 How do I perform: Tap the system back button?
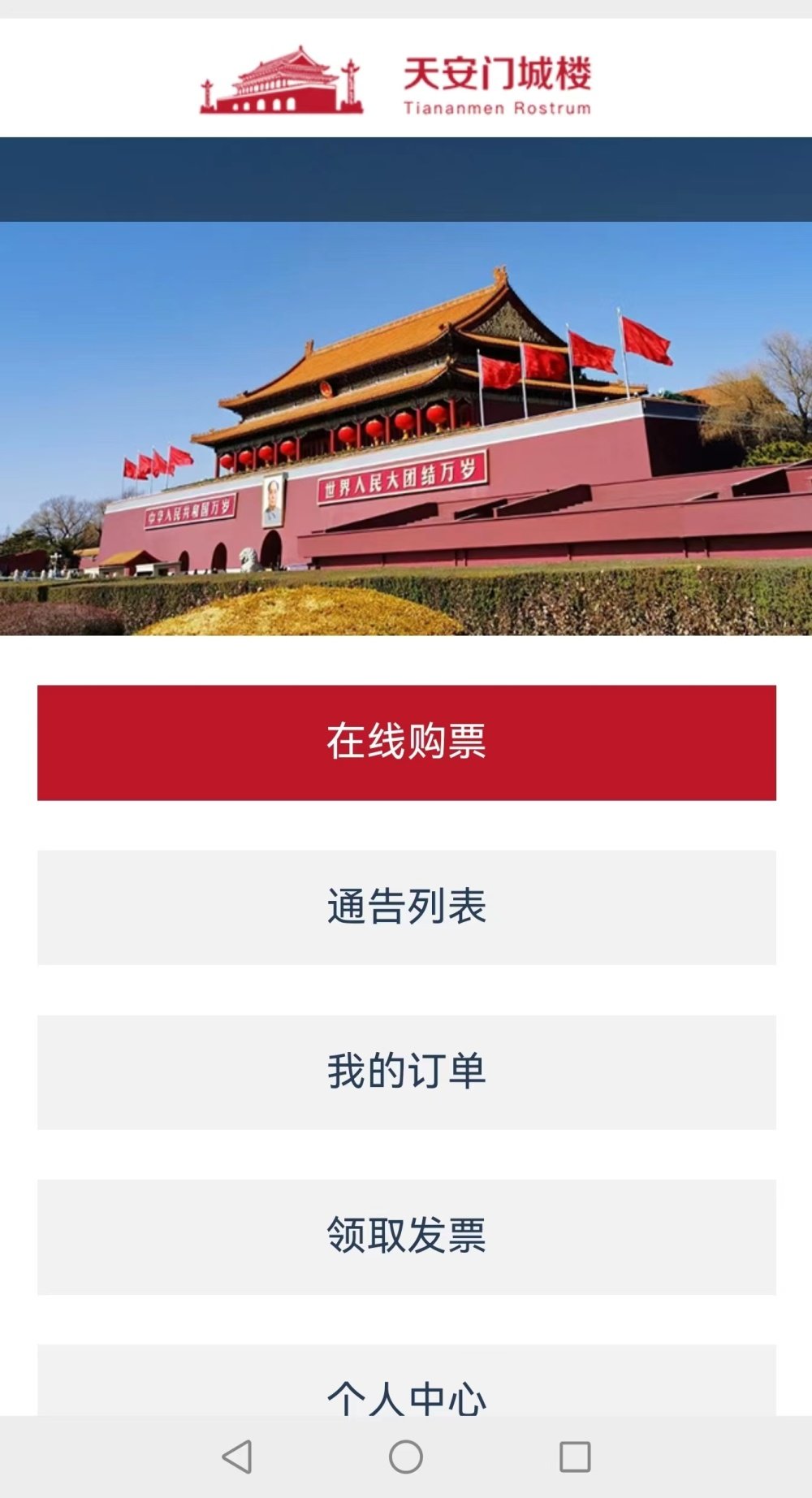(237, 1457)
